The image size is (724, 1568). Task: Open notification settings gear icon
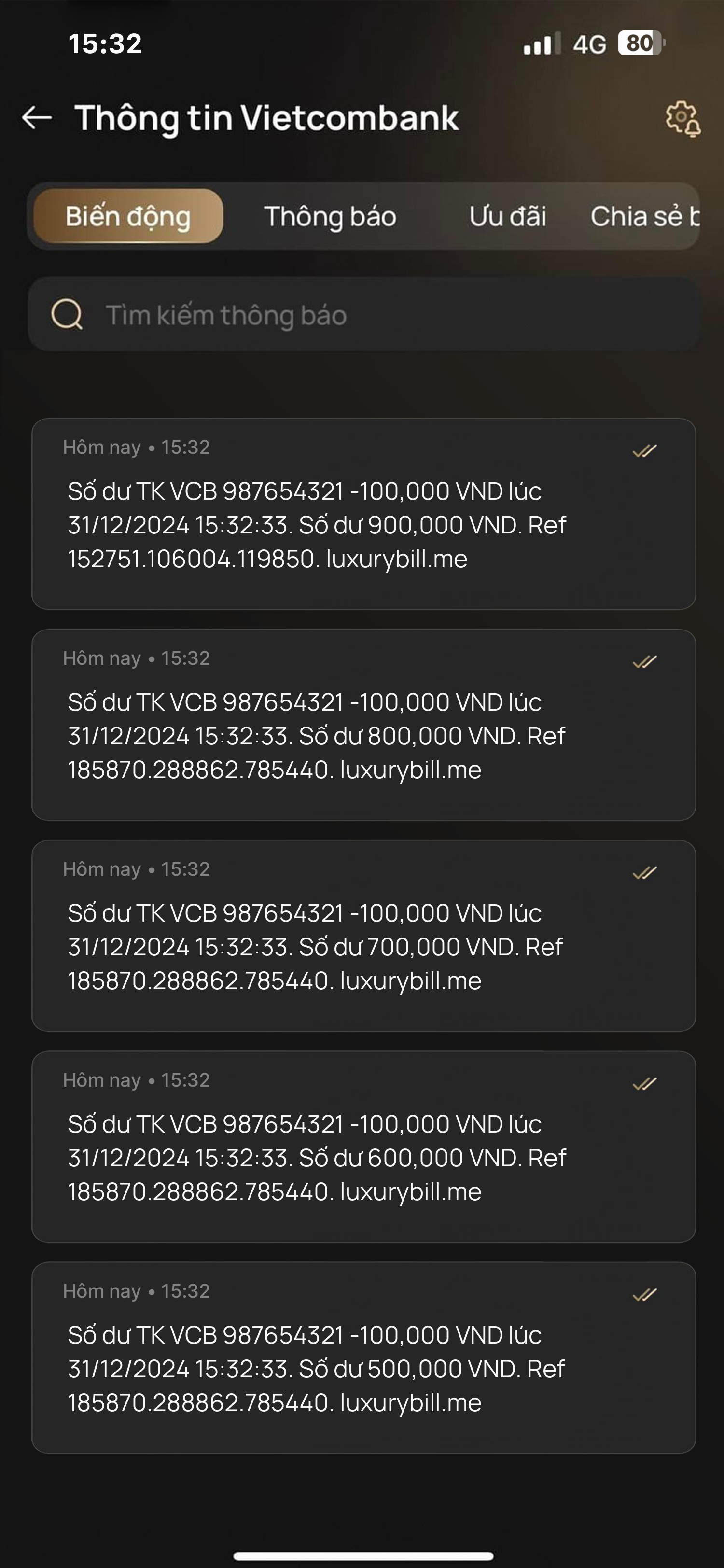[682, 119]
